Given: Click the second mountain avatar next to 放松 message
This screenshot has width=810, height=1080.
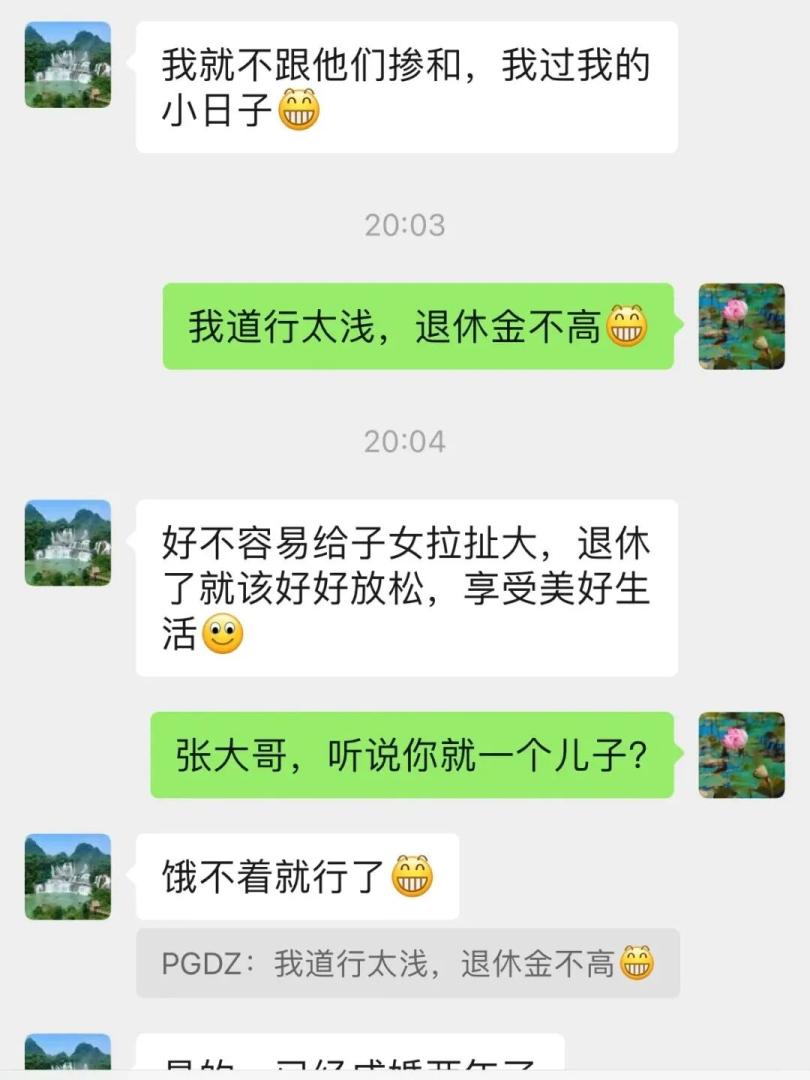Looking at the screenshot, I should tap(68, 545).
